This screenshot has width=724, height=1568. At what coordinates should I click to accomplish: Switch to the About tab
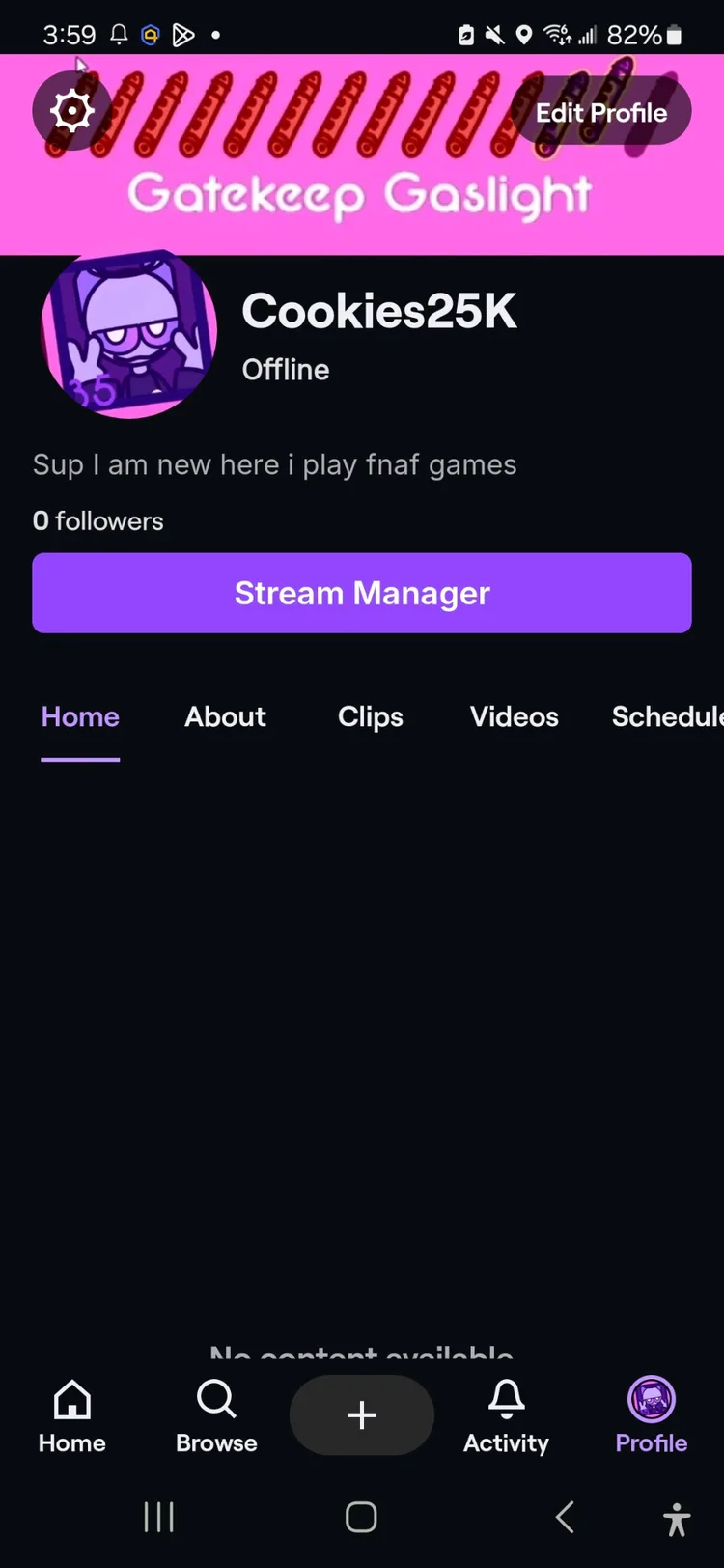225,716
